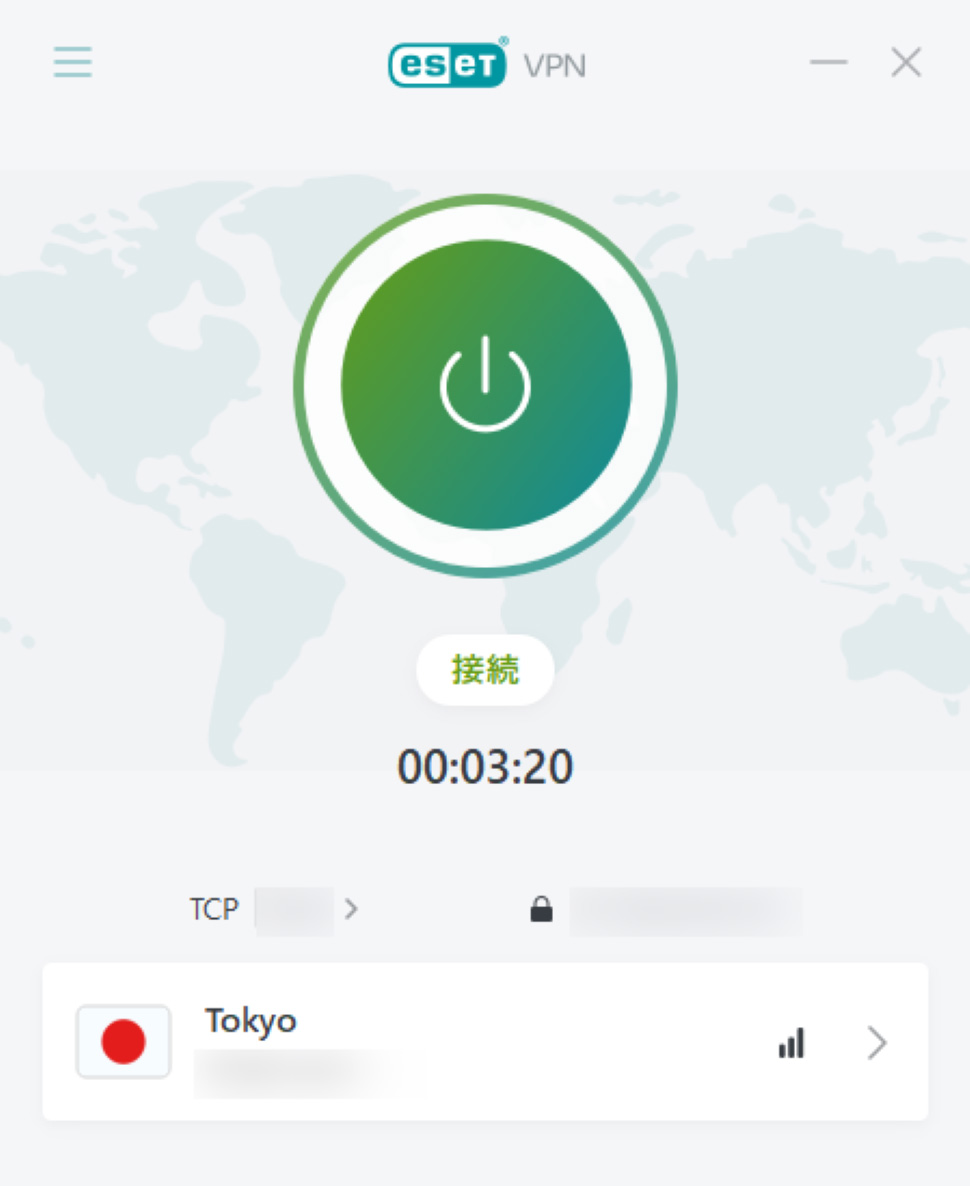The width and height of the screenshot is (970, 1186).
Task: Select the power symbol inside the green circle
Action: pyautogui.click(x=484, y=385)
